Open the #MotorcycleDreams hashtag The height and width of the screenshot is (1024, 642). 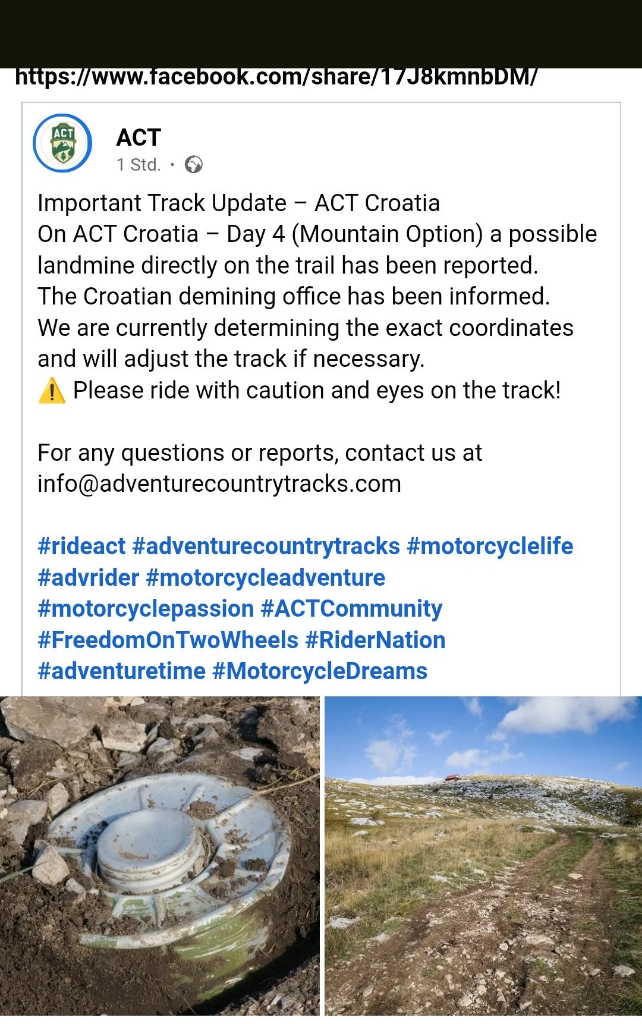(x=320, y=670)
